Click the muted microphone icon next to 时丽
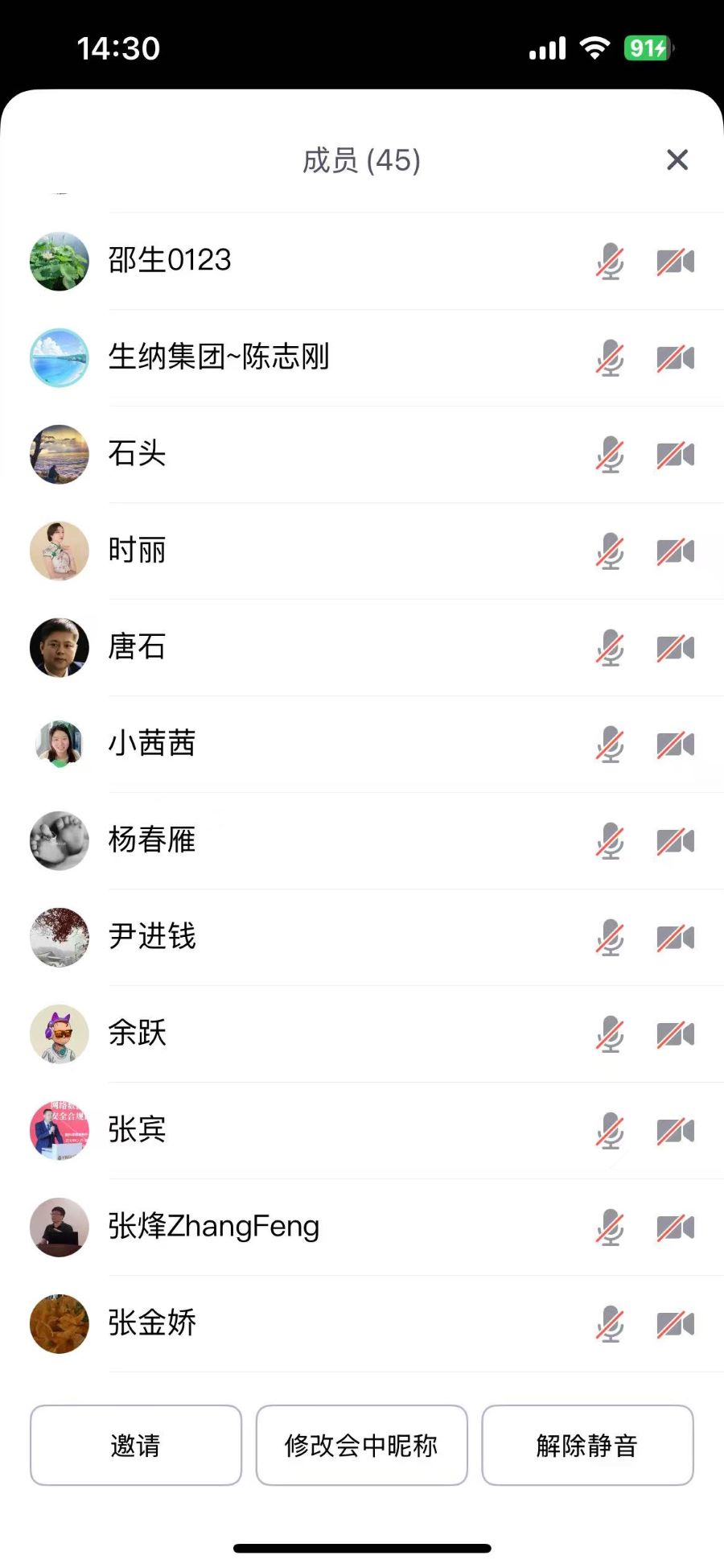The height and width of the screenshot is (1568, 724). click(609, 551)
